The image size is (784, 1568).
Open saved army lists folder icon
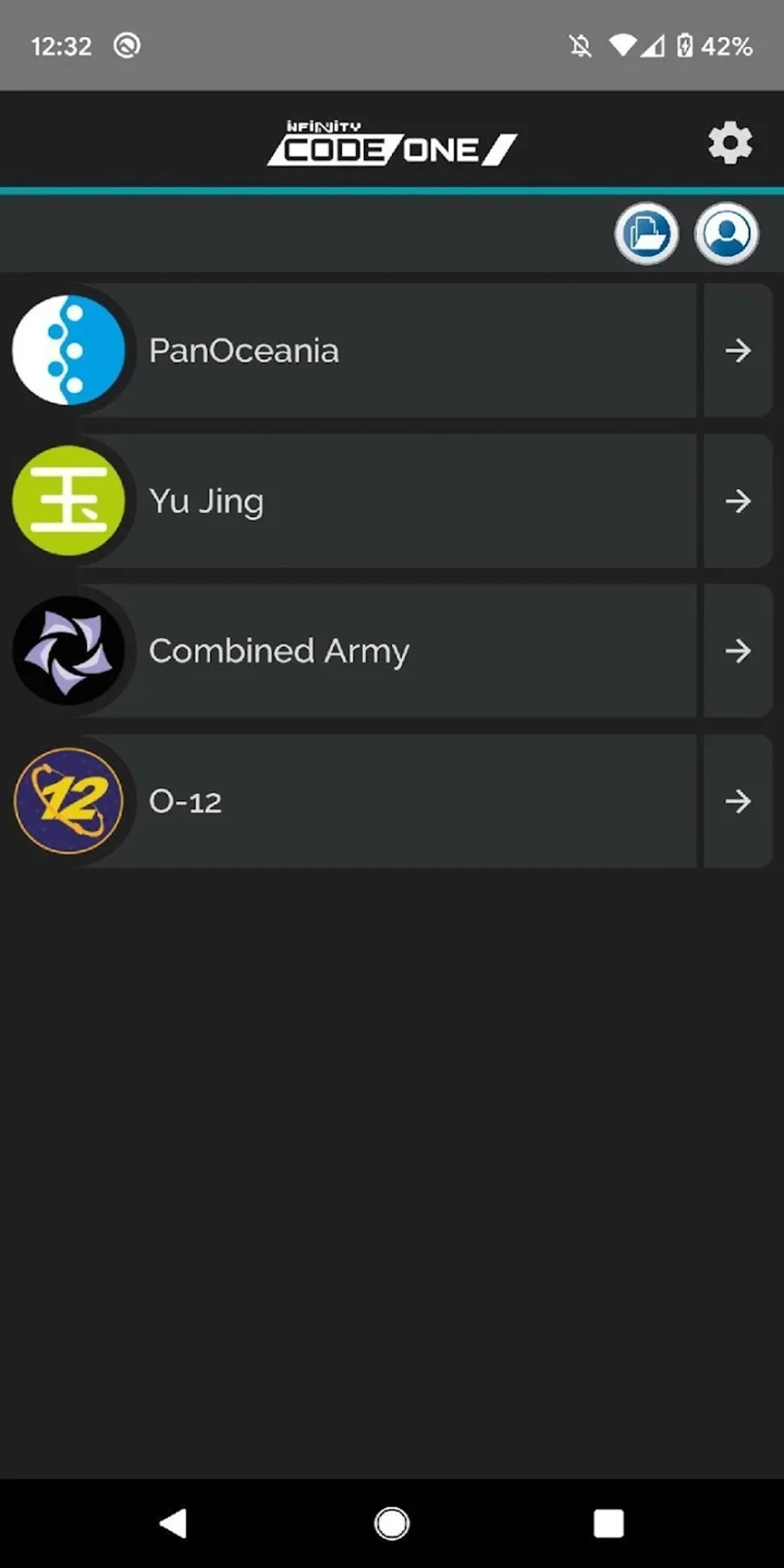point(646,234)
